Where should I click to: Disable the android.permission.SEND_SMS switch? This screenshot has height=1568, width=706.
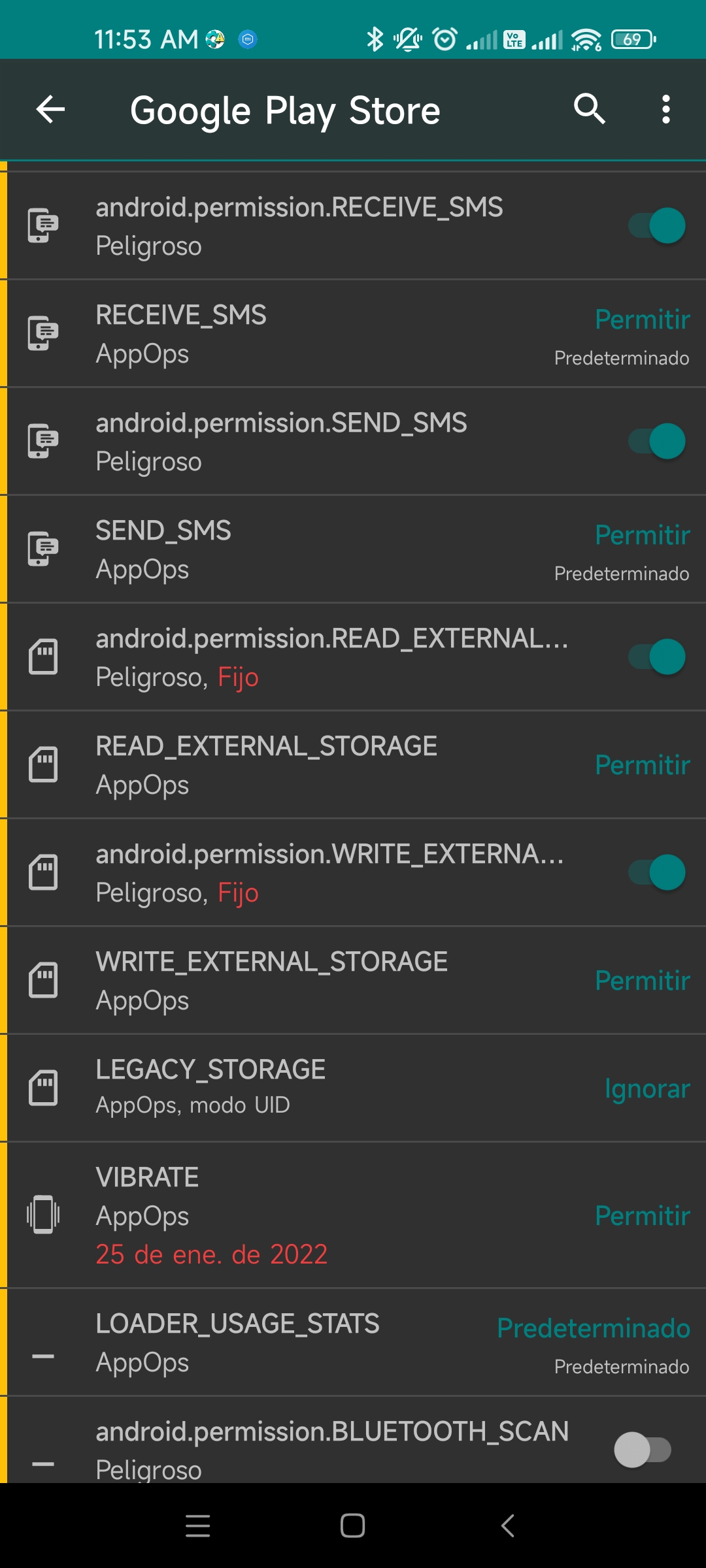[x=656, y=442]
